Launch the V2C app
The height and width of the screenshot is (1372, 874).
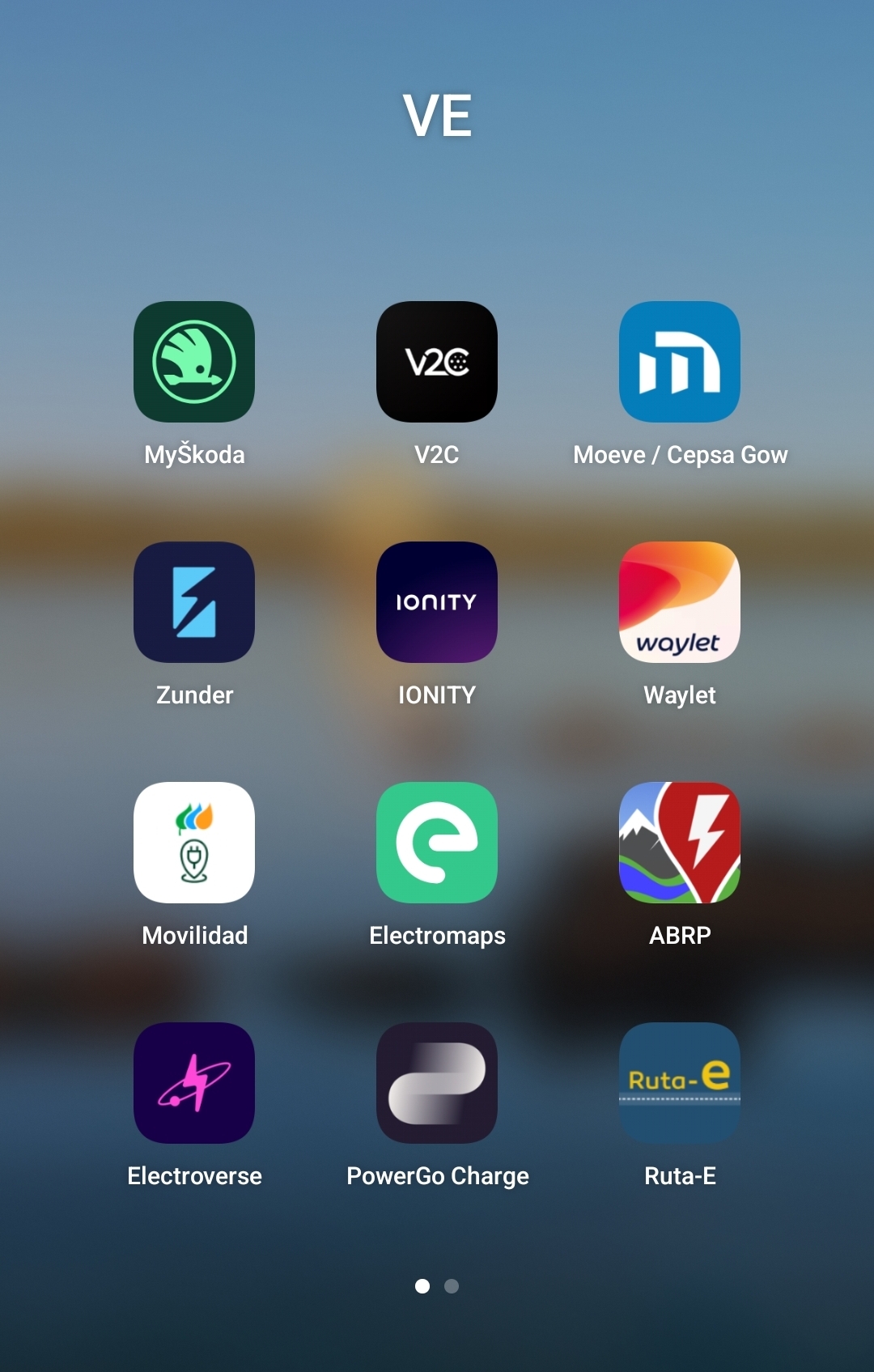coord(437,362)
